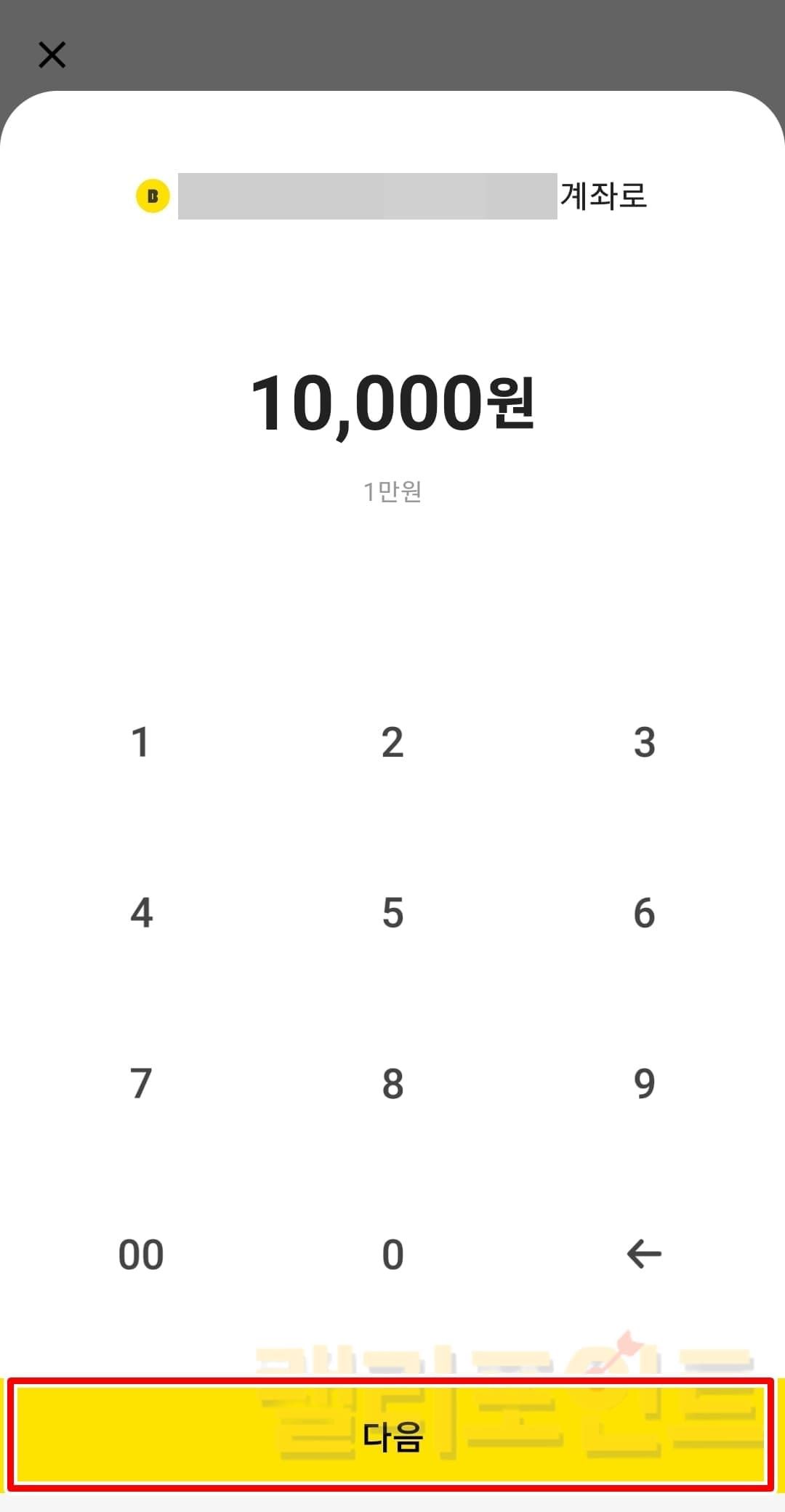Image resolution: width=785 pixels, height=1512 pixels.
Task: Enter digit 1 on the keypad
Action: coord(140,742)
